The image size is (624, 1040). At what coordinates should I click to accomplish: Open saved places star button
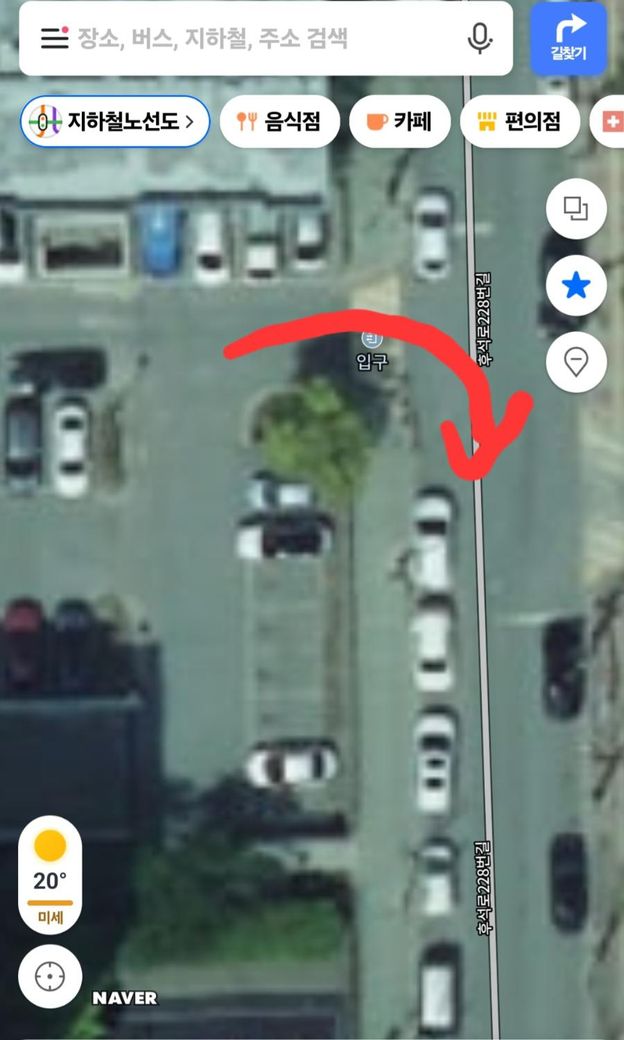tap(576, 287)
